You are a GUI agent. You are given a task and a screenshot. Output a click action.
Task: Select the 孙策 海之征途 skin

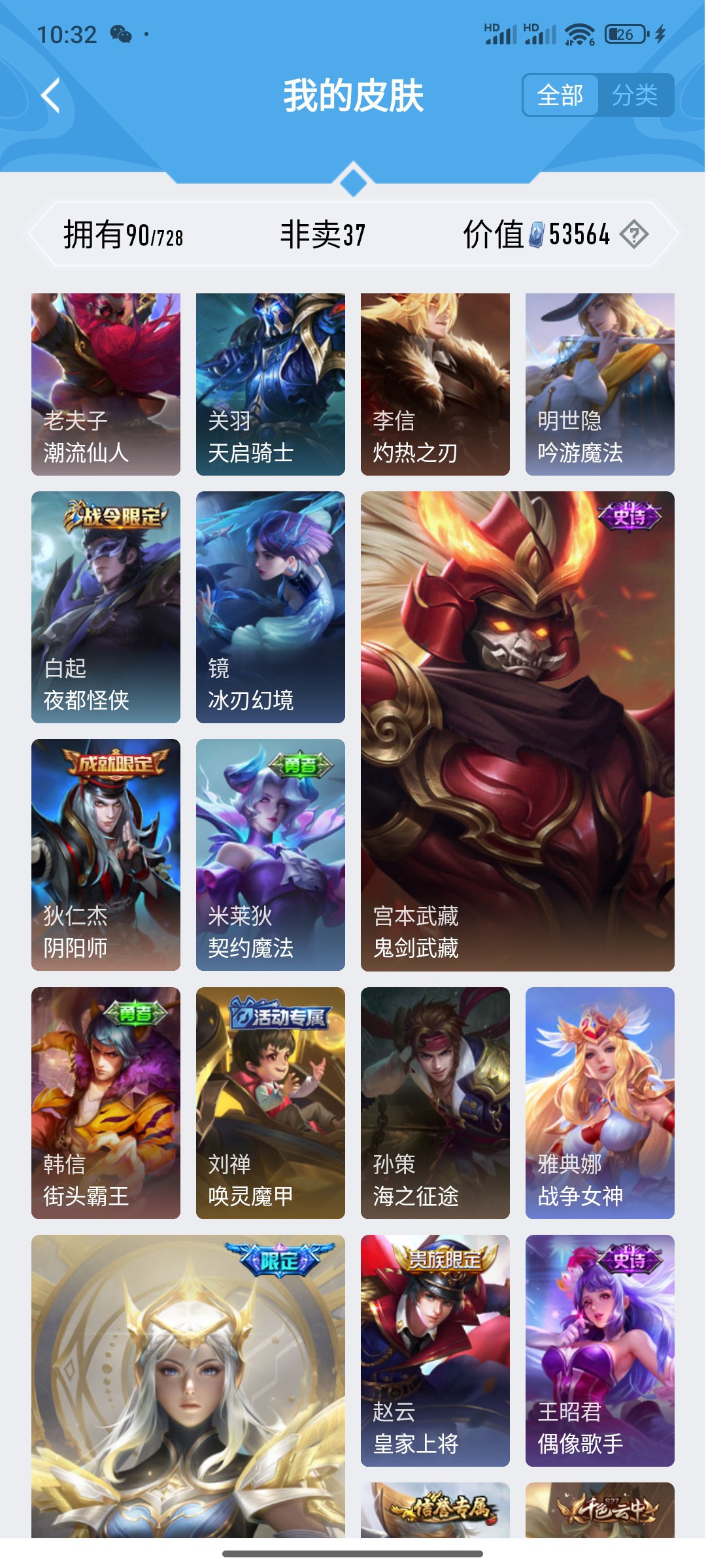point(435,1103)
